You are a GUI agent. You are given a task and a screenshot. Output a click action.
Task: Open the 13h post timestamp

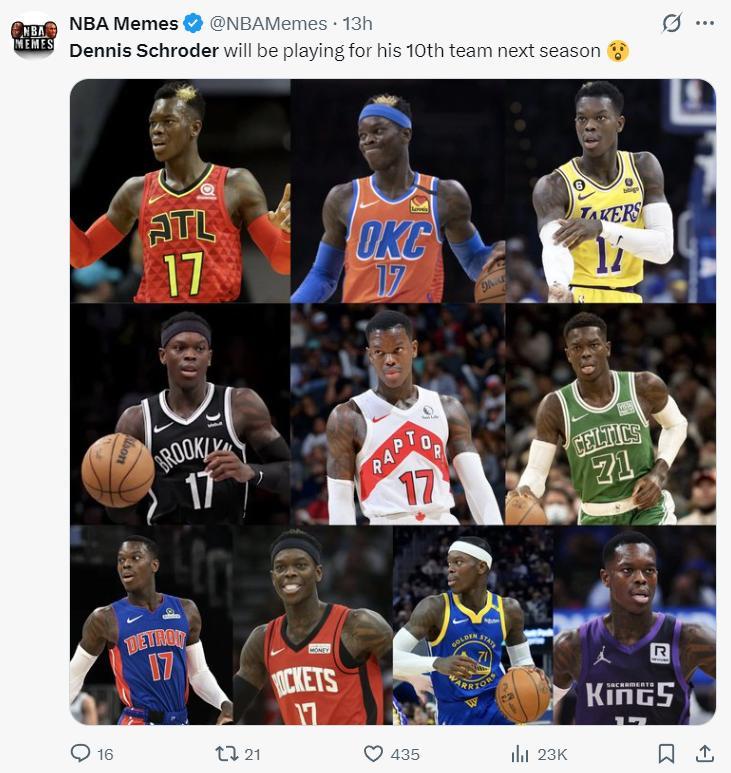[357, 23]
